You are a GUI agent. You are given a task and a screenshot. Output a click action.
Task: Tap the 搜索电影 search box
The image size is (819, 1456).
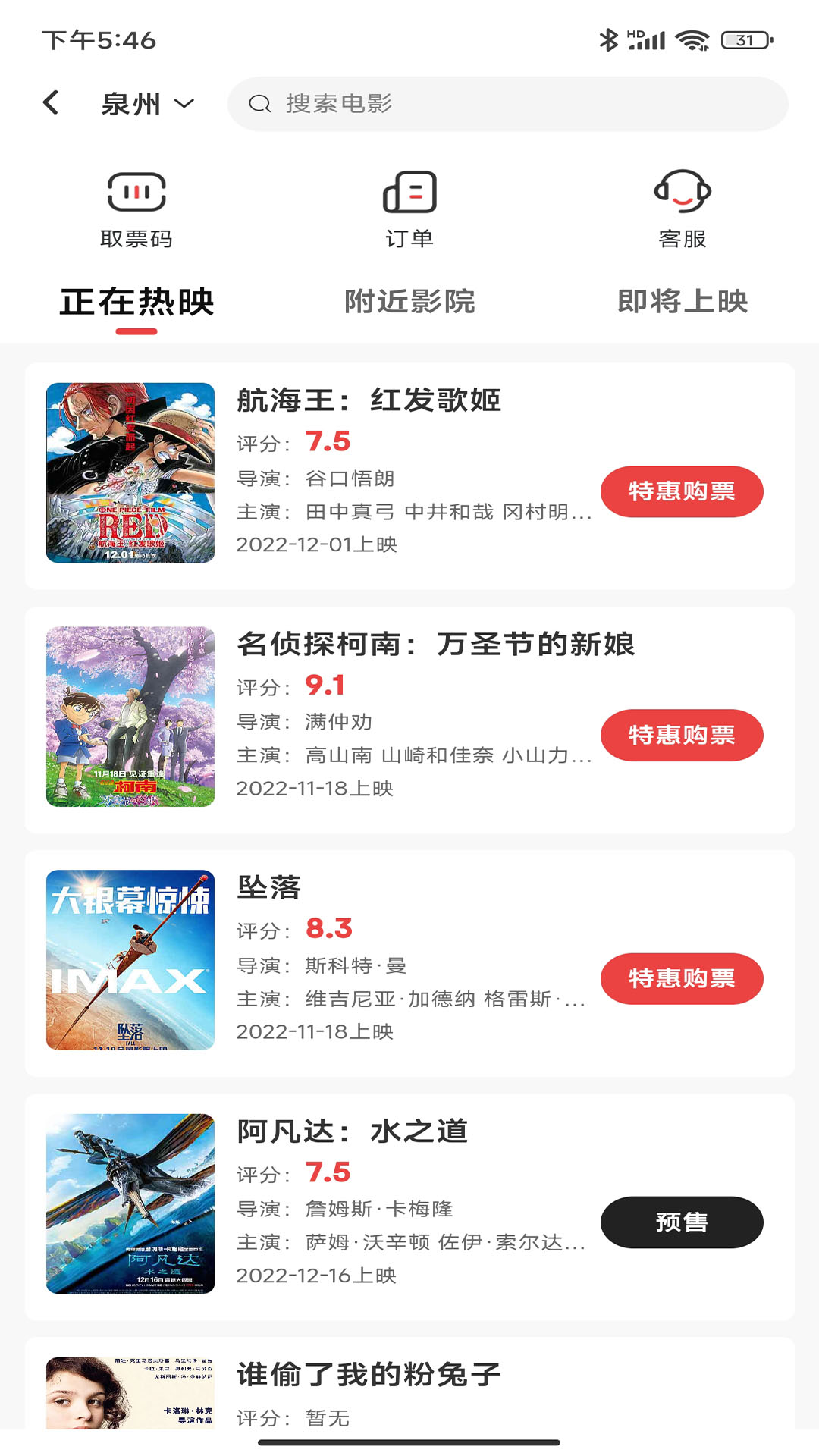[x=507, y=104]
